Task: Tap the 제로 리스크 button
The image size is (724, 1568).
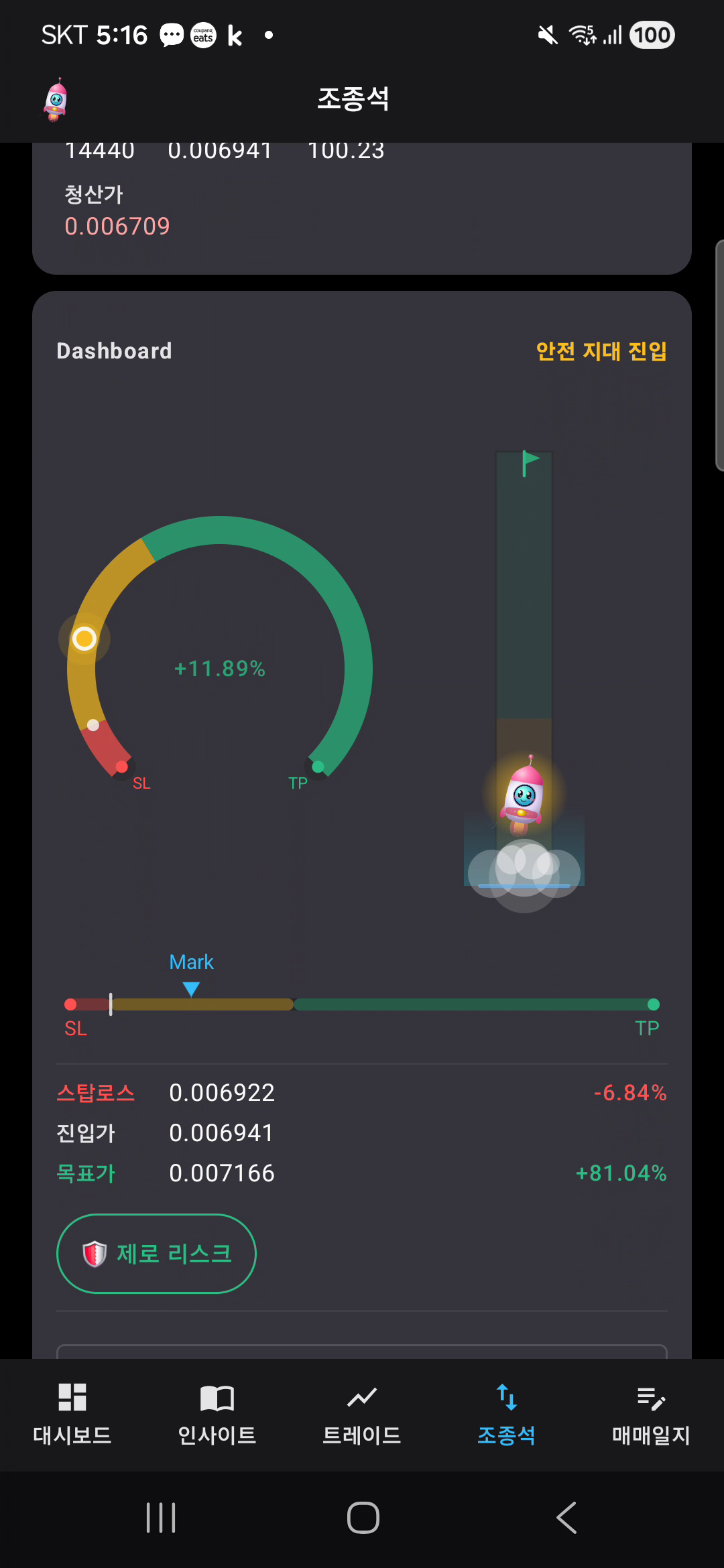Action: 156,1253
